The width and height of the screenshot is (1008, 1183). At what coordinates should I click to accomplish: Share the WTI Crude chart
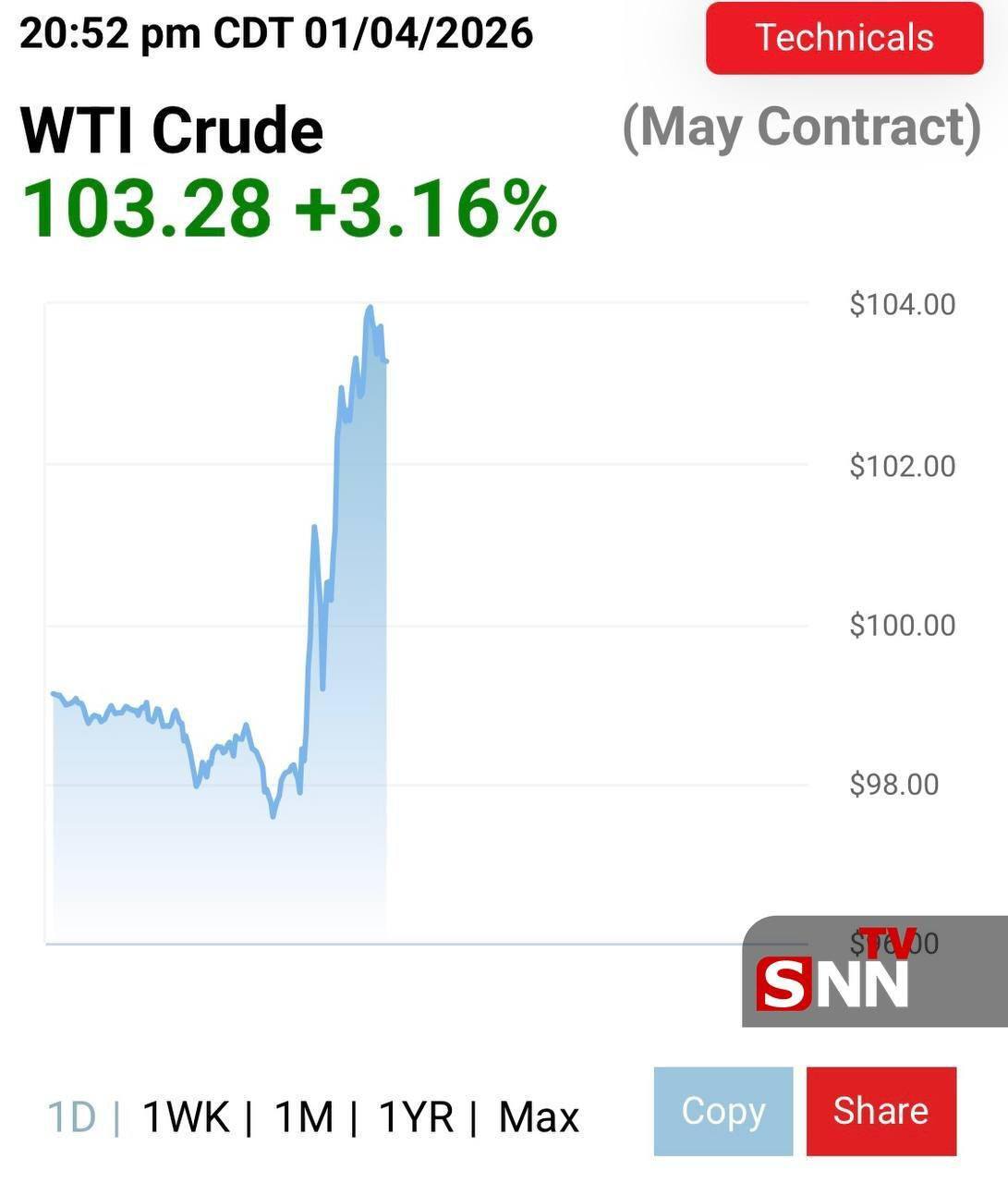[x=880, y=1111]
